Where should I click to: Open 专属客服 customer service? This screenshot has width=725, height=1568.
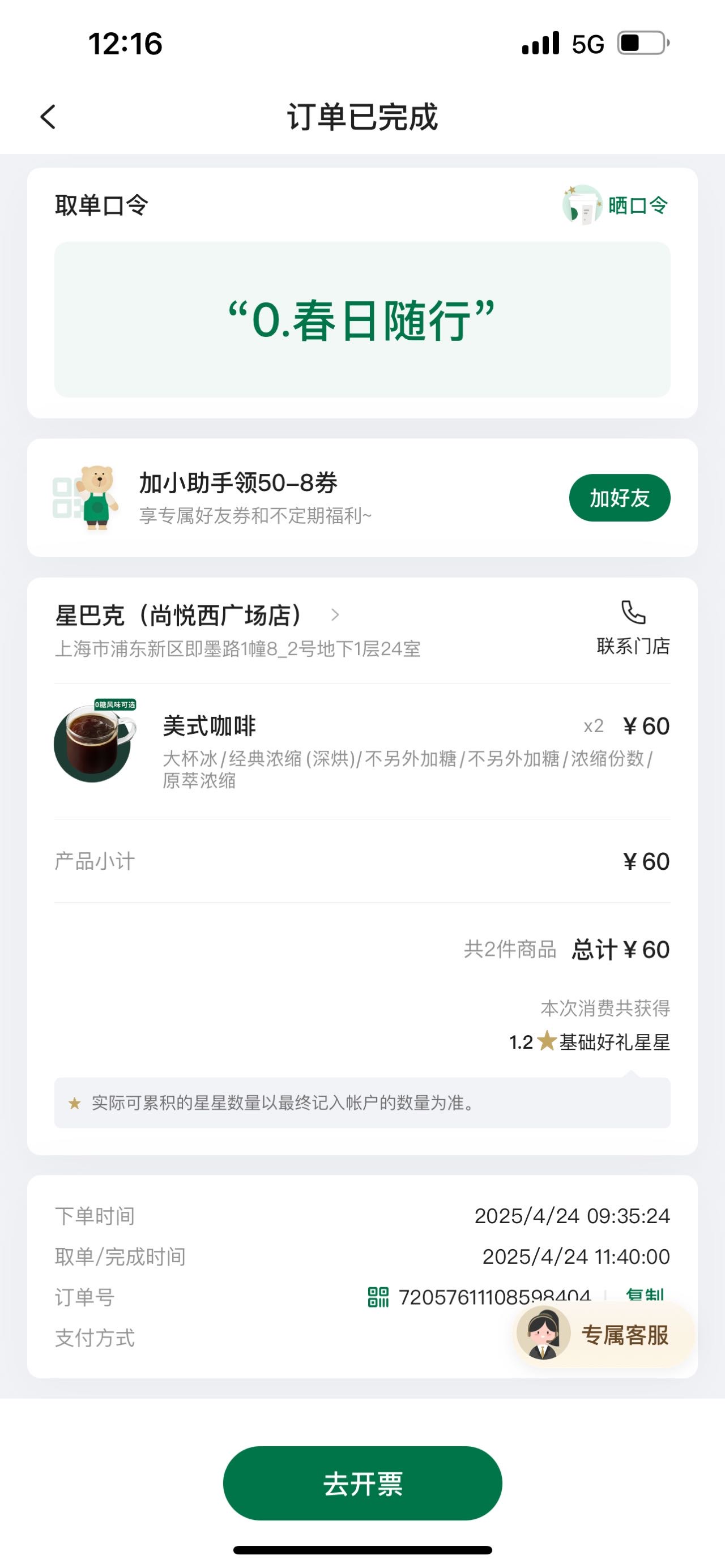(x=604, y=1334)
